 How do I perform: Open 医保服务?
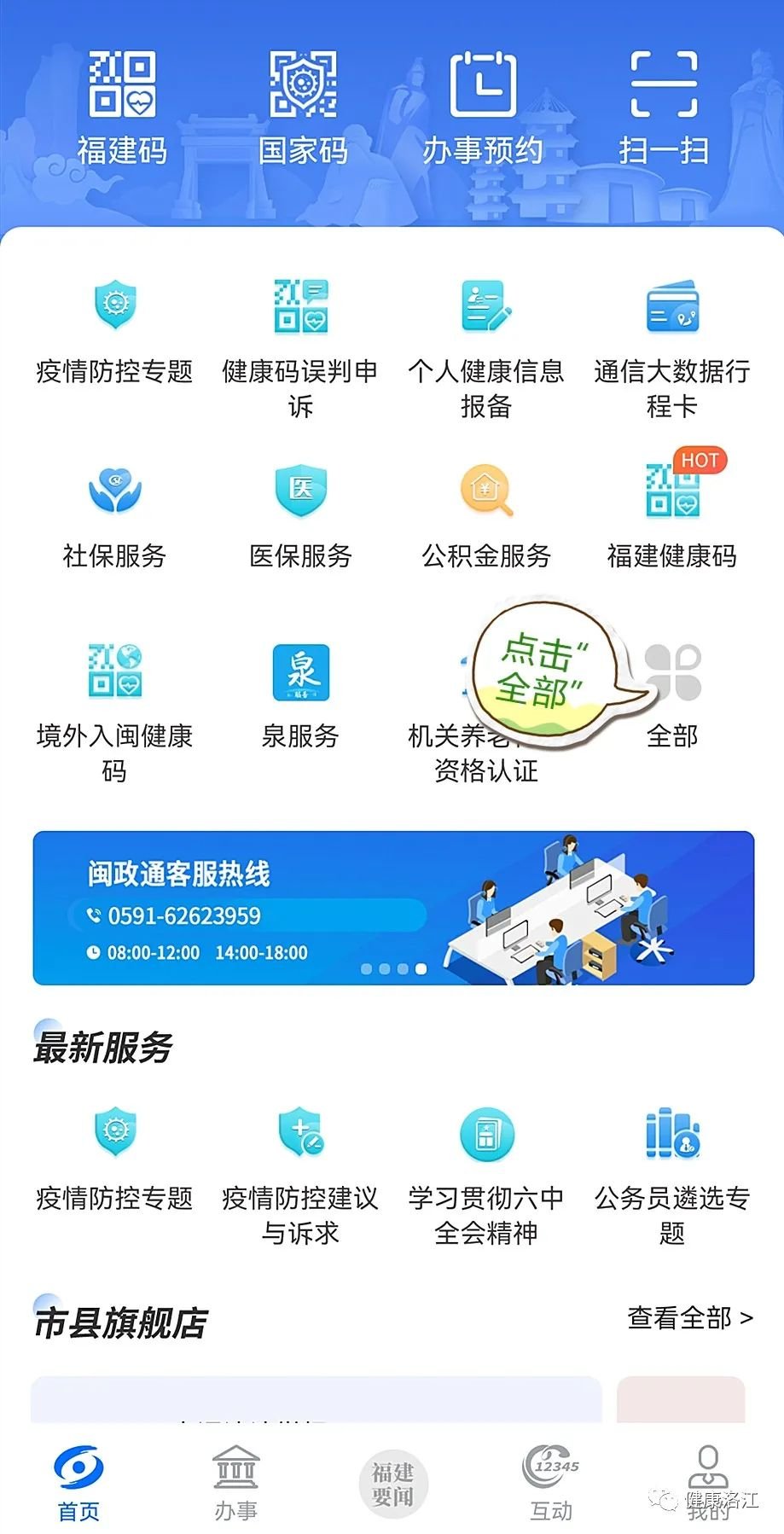coord(300,514)
